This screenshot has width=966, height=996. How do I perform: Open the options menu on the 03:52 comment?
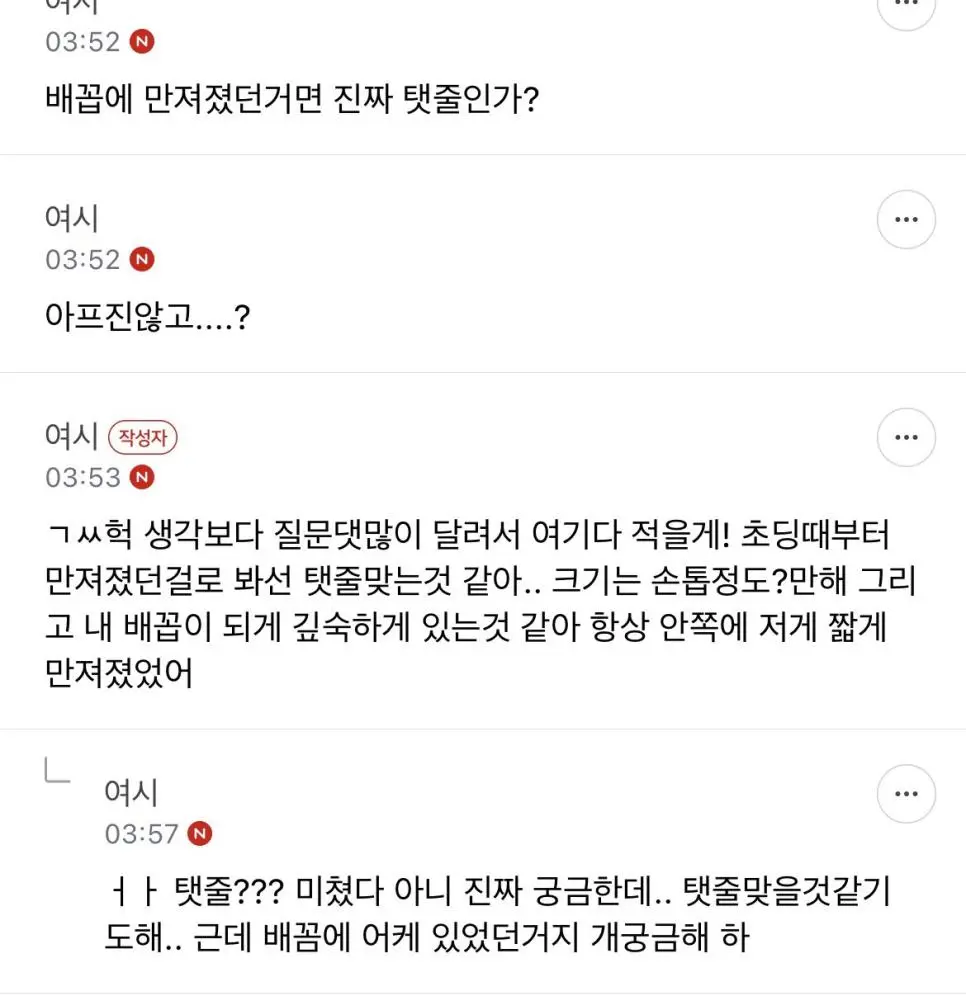tap(906, 219)
